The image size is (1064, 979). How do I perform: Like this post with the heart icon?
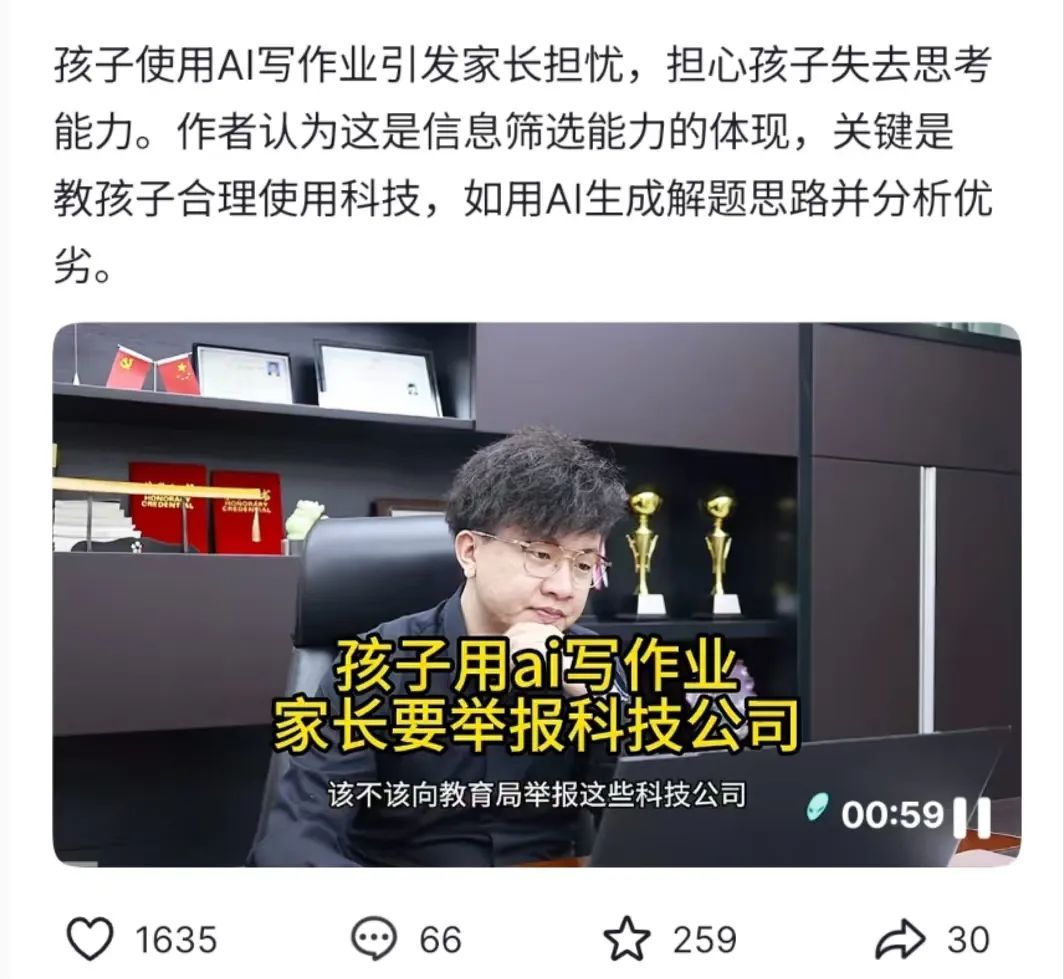pos(89,940)
